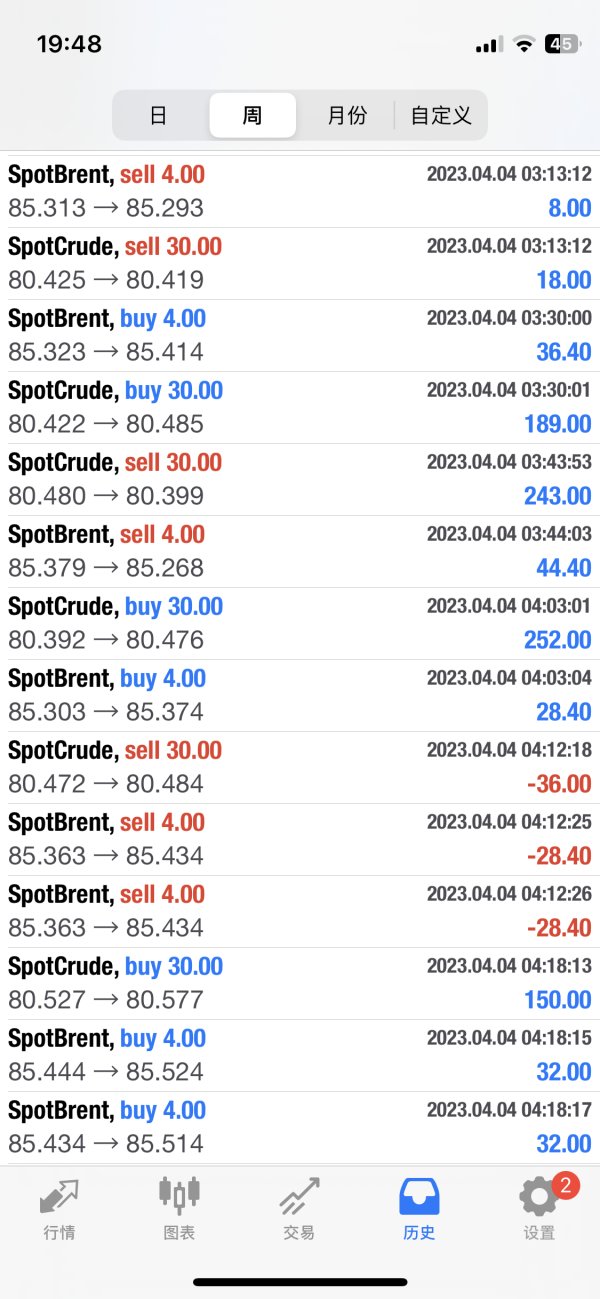View SpotCrude sell trade with -36.00 loss

click(300, 767)
